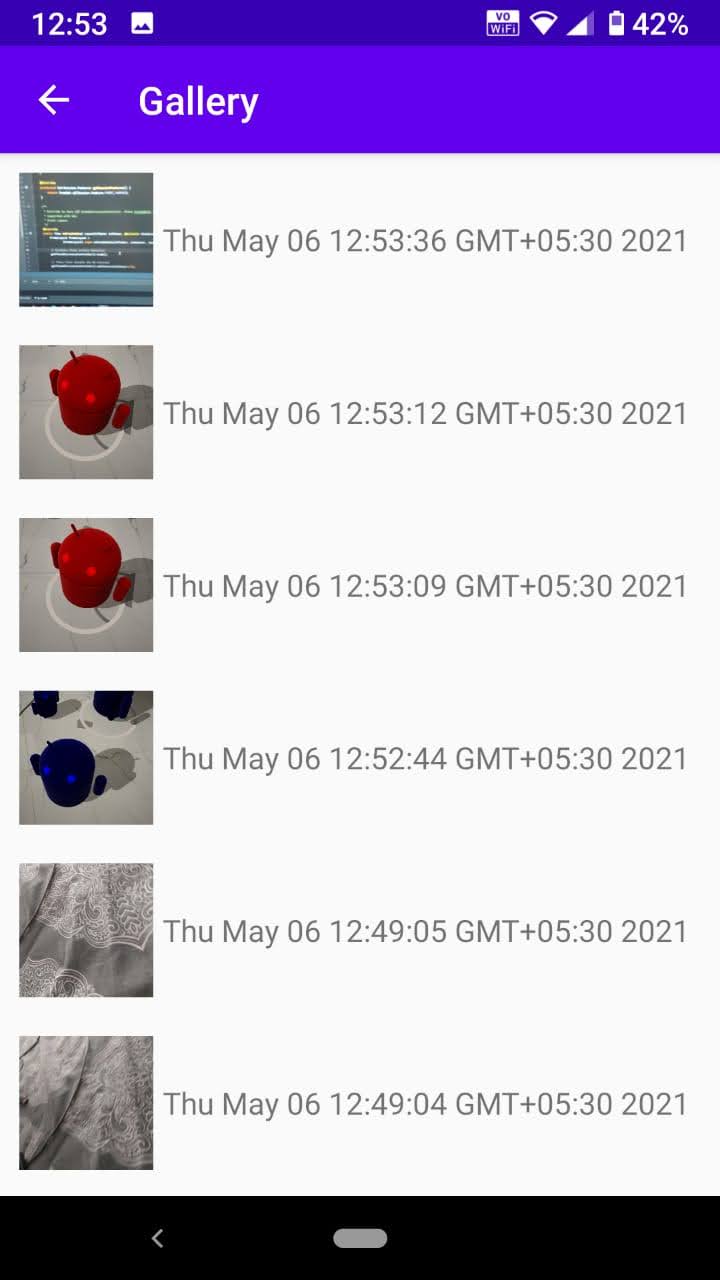Open the photo taken at 12:49:05

point(86,930)
